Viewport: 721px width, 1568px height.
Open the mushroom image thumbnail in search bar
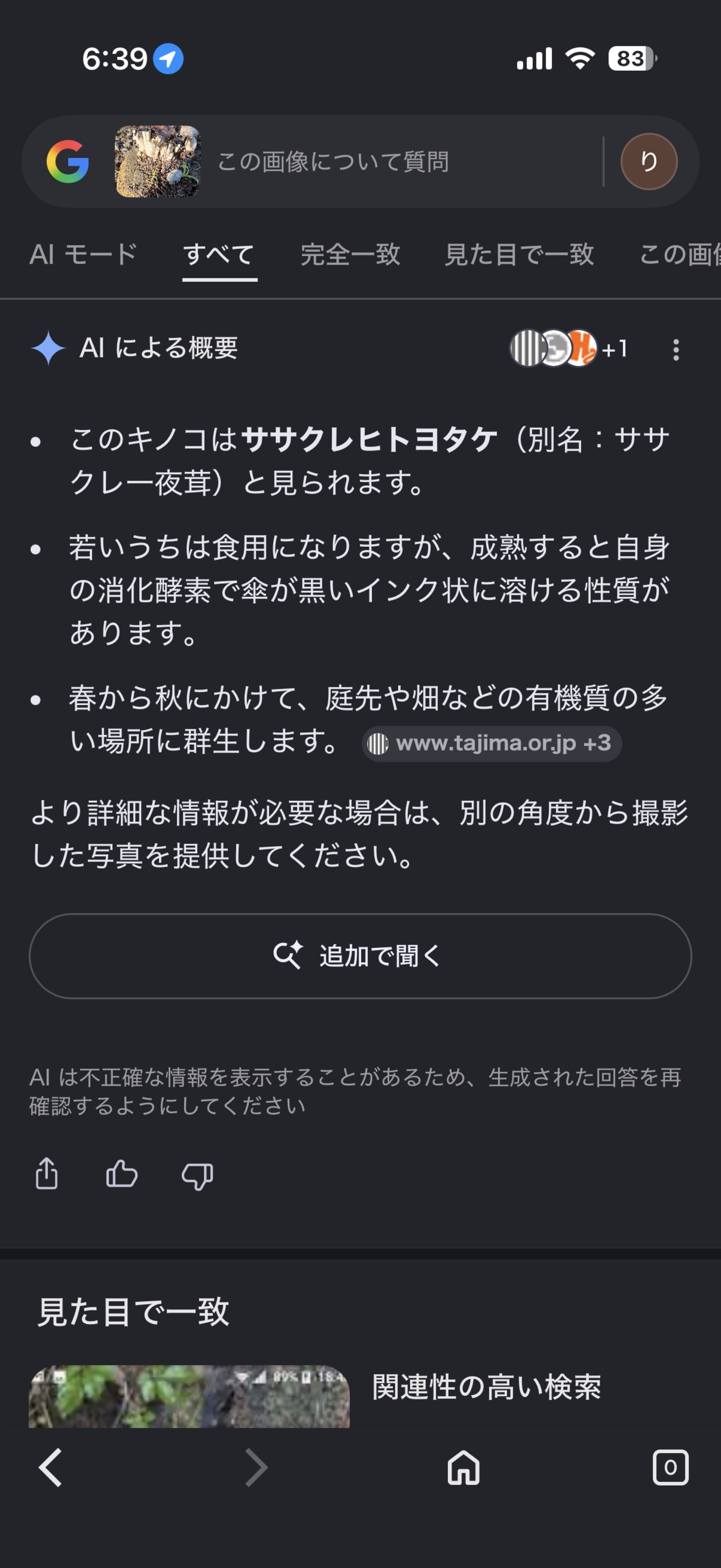click(x=158, y=161)
